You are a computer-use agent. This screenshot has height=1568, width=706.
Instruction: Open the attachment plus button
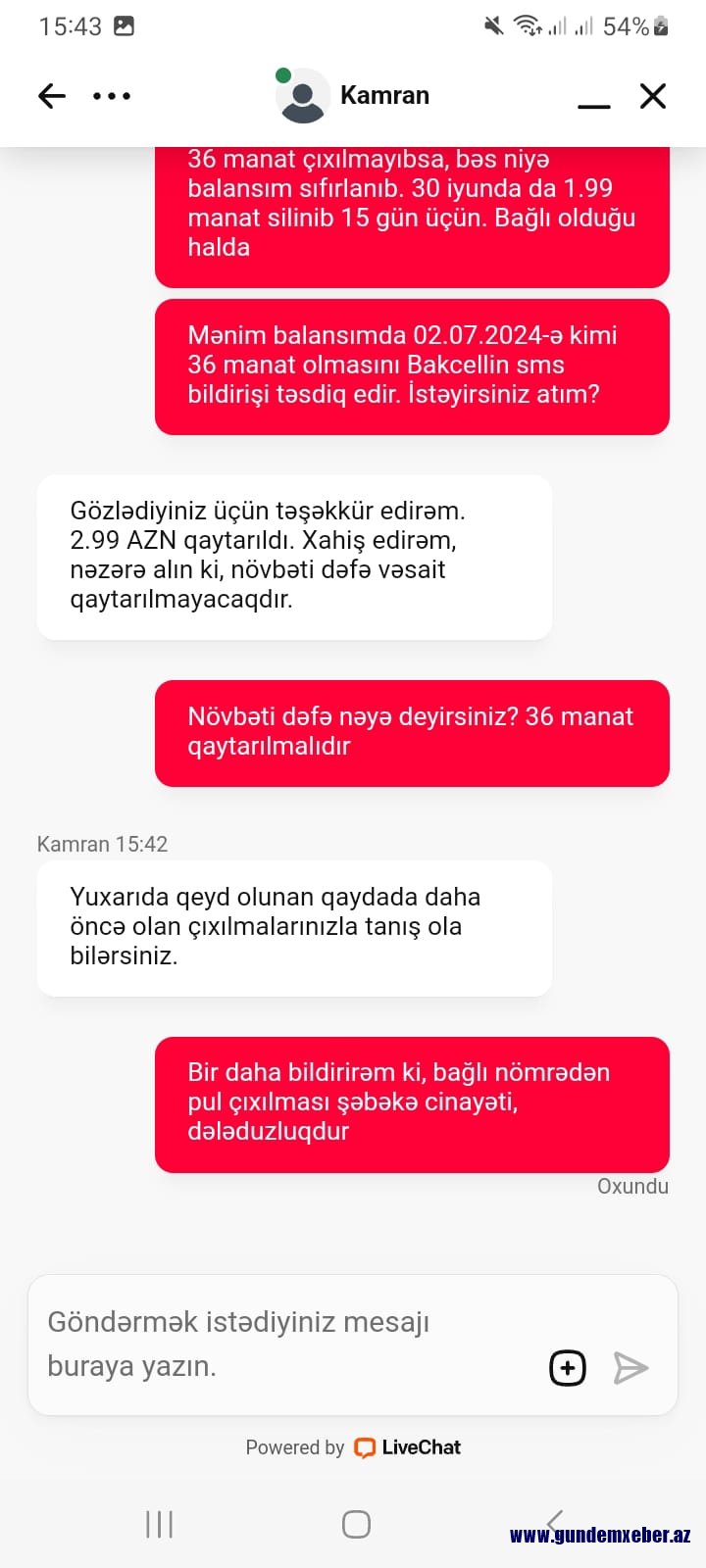(x=568, y=1367)
